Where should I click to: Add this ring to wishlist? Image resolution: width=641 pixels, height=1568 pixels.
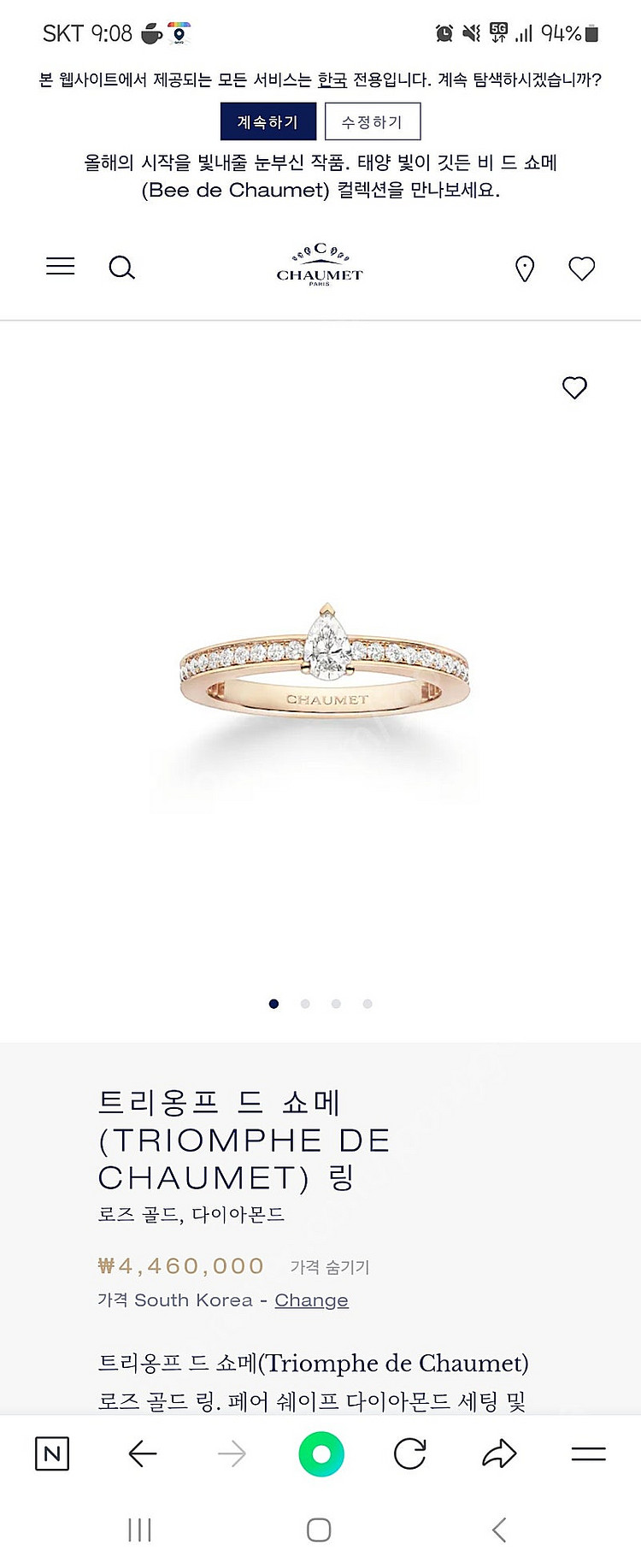tap(574, 387)
